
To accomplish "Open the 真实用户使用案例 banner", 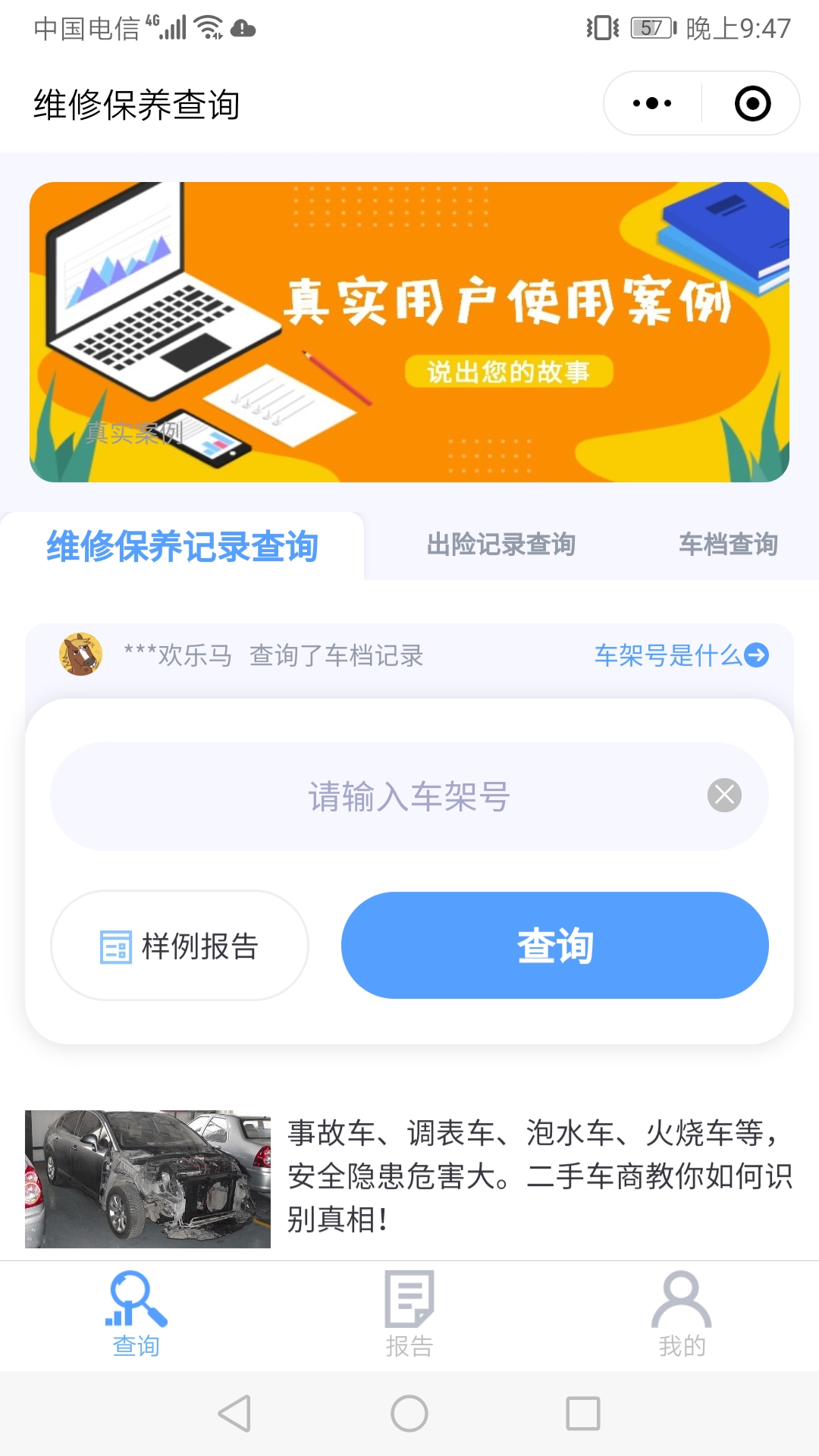I will 409,331.
